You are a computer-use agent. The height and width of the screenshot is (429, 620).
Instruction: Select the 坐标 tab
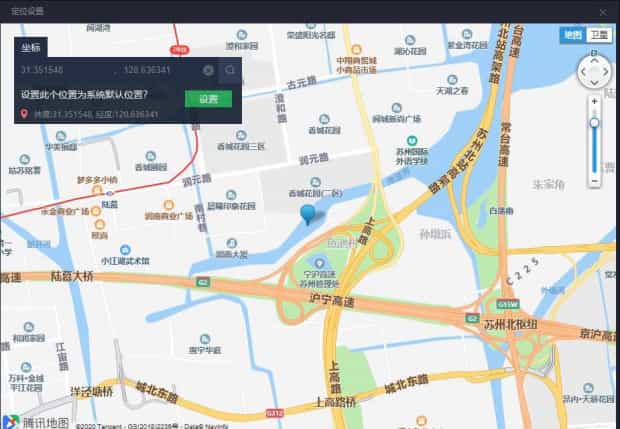tap(31, 46)
